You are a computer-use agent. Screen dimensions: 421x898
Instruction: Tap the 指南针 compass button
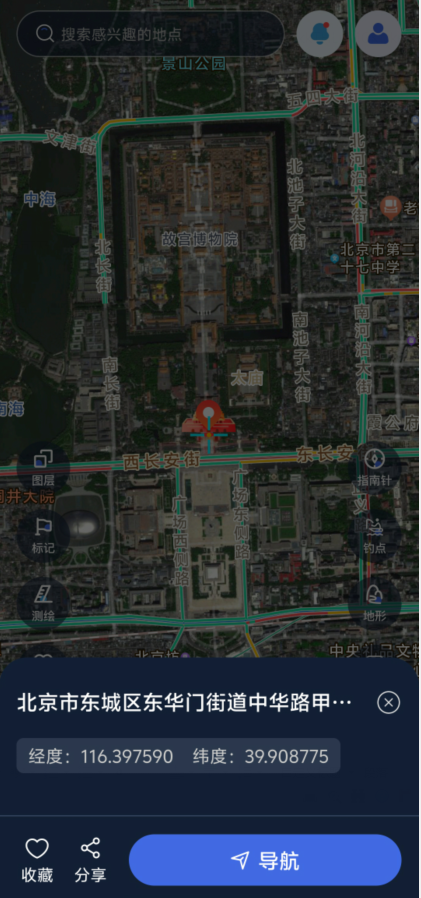374,467
